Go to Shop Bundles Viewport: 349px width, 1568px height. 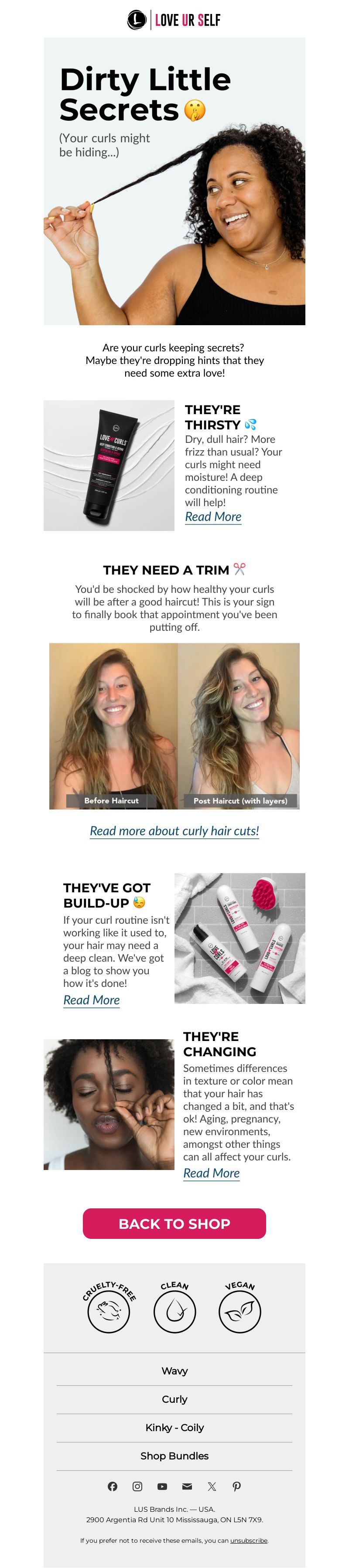[x=174, y=1456]
